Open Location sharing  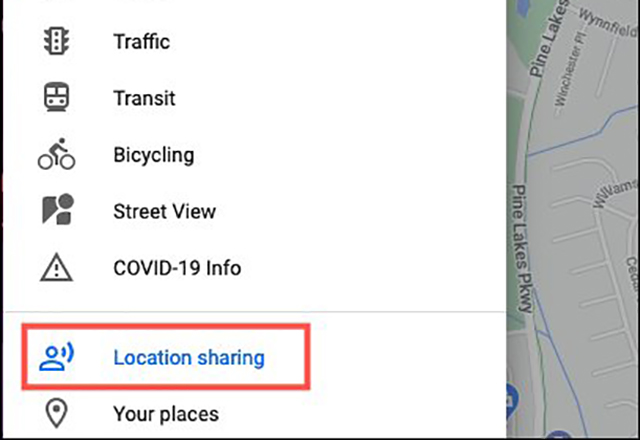pyautogui.click(x=188, y=357)
